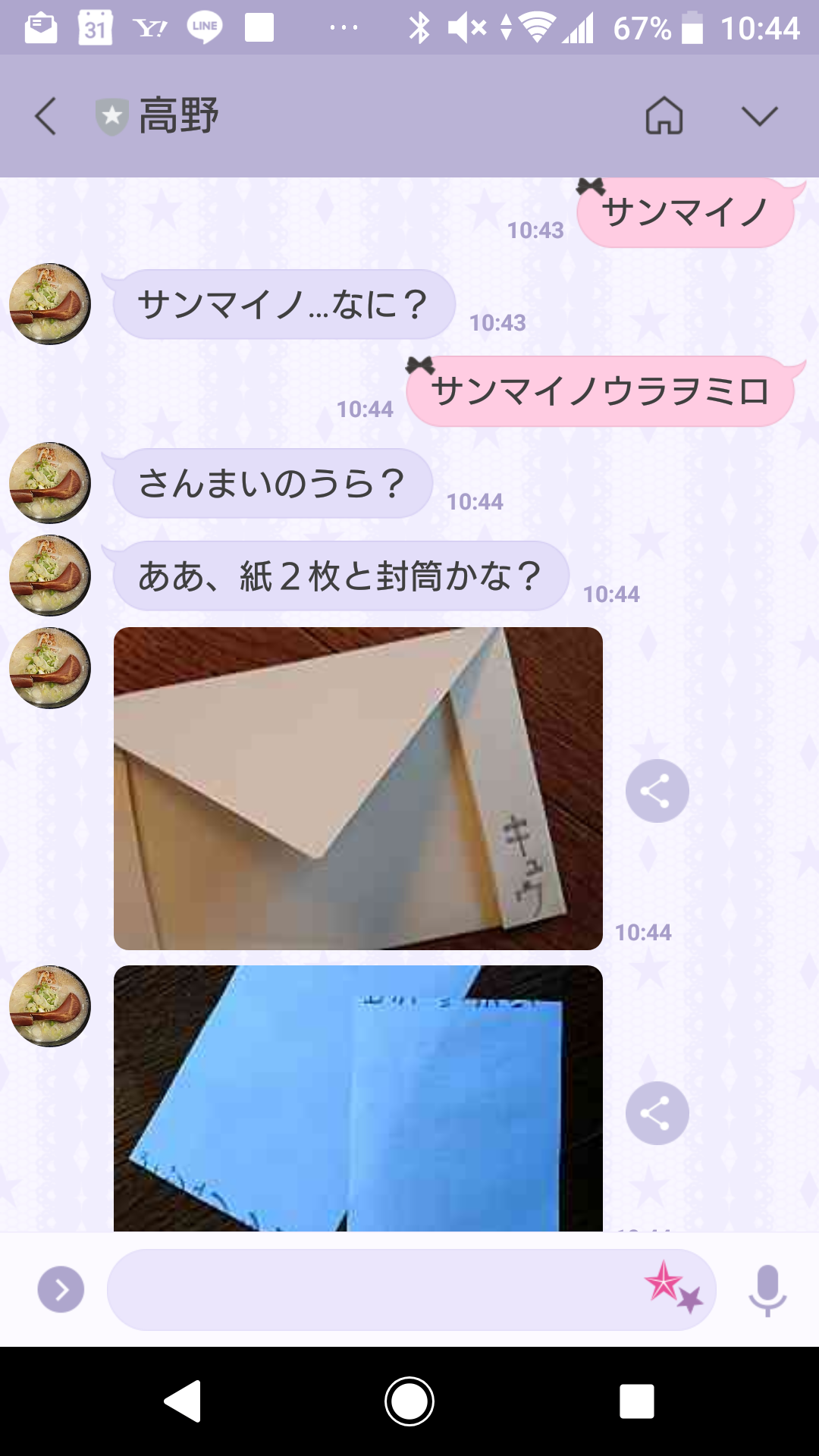Screen dimensions: 819x1456
Task: Open the star sticker picker
Action: coord(673,1287)
